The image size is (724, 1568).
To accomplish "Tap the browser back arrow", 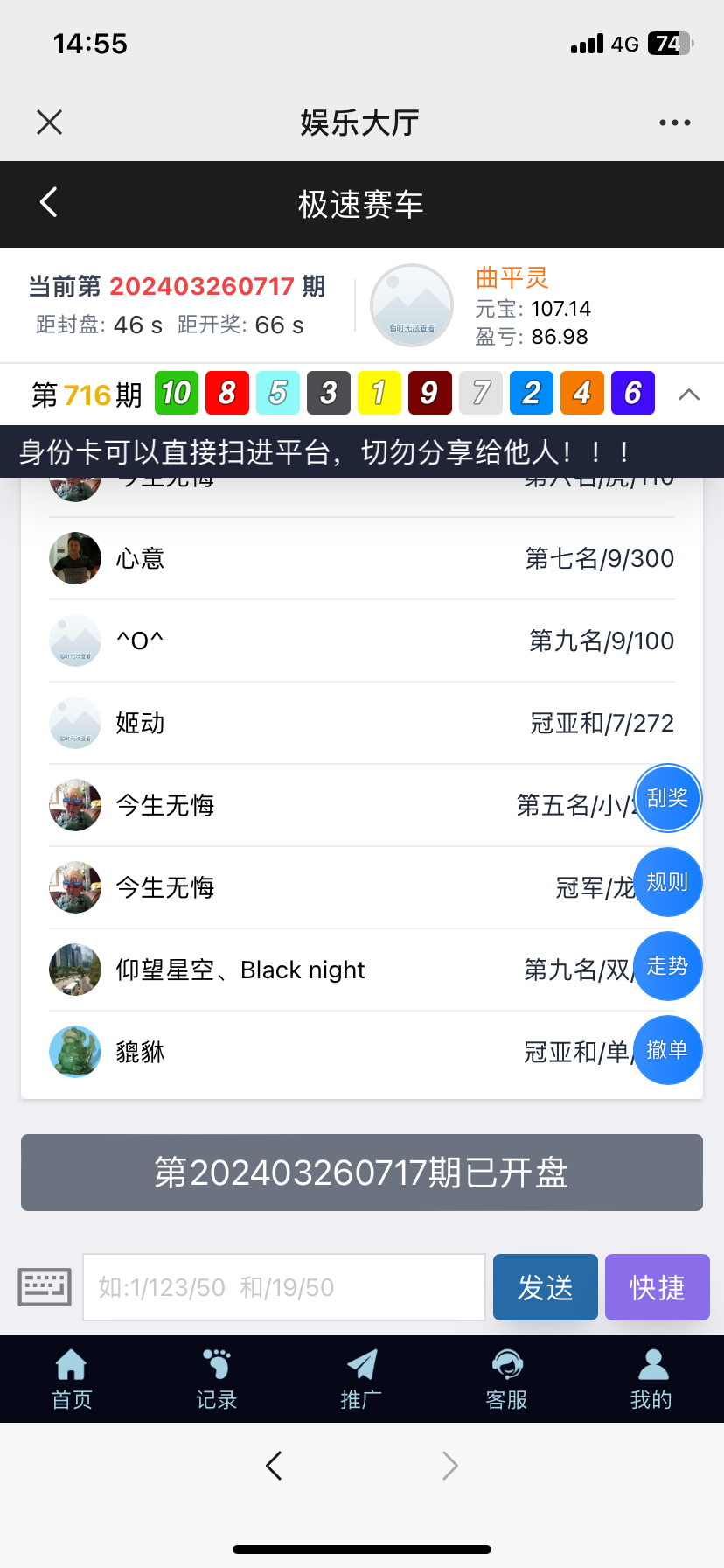I will [x=274, y=1465].
